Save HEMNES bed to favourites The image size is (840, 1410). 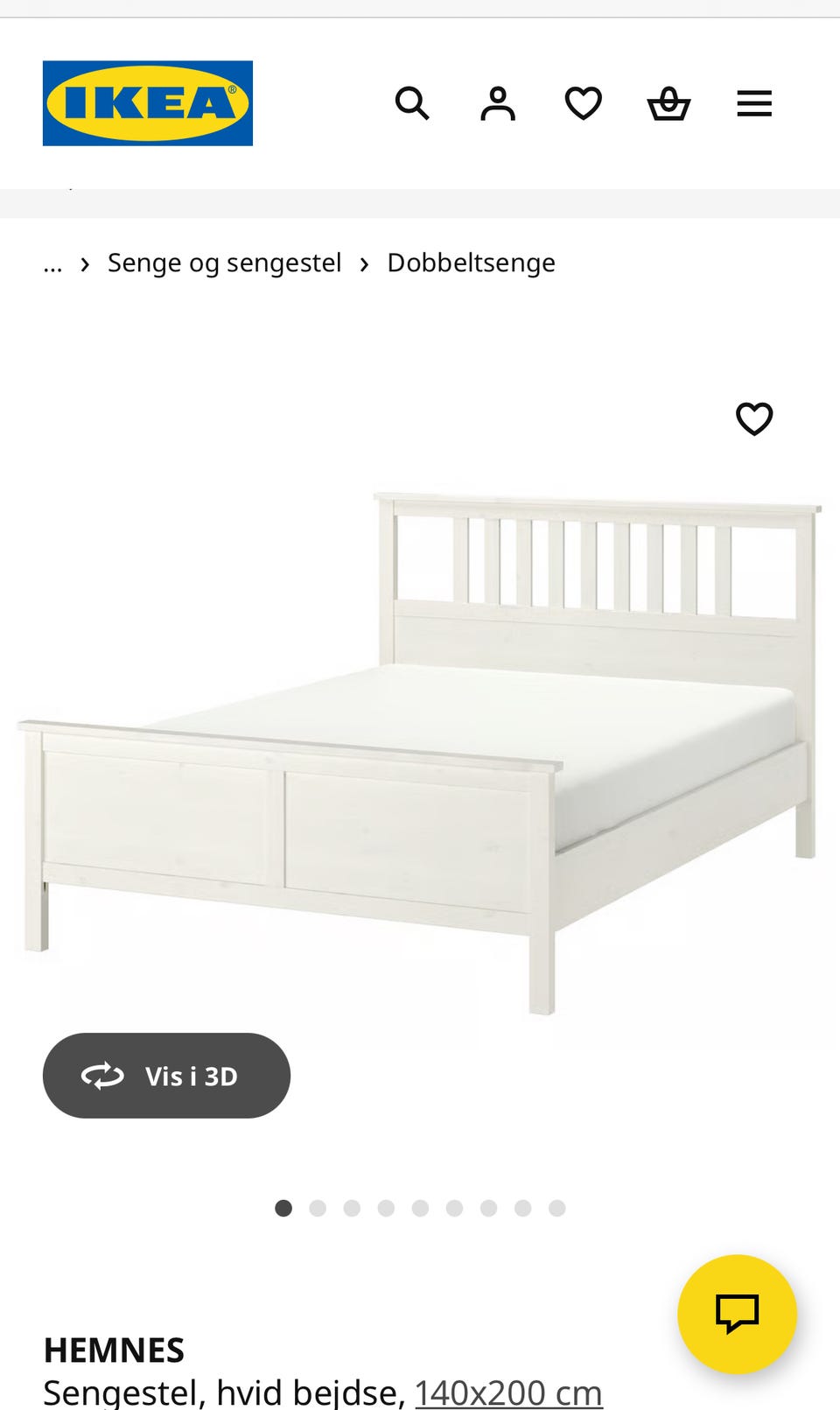754,418
